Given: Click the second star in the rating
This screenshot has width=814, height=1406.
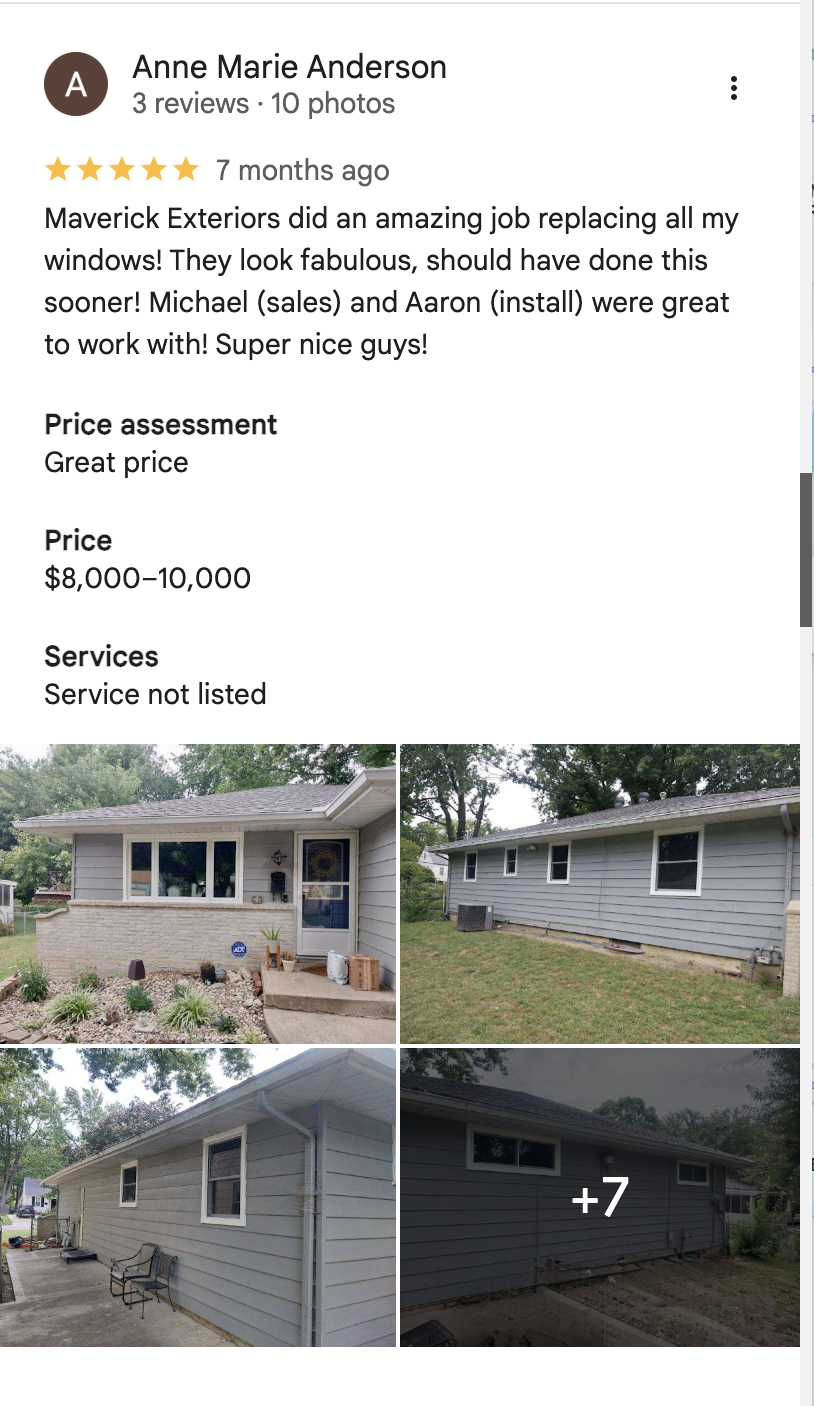Looking at the screenshot, I should [x=89, y=169].
